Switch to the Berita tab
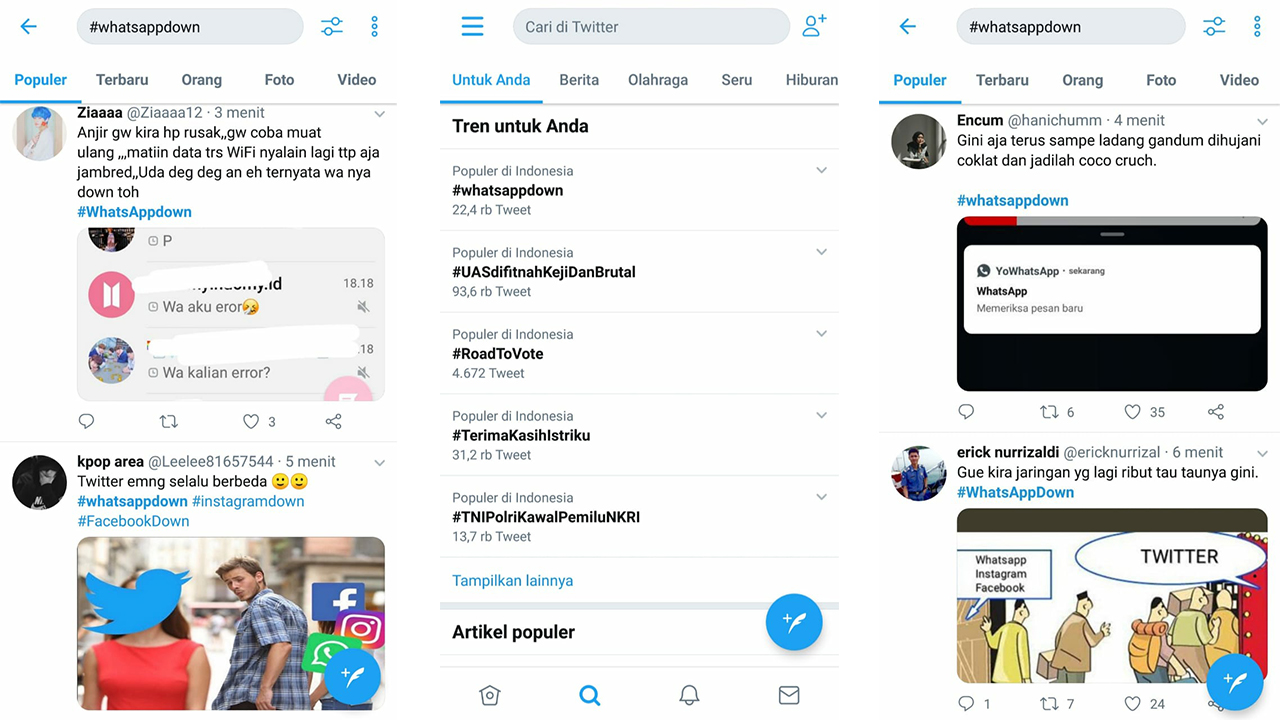Image resolution: width=1280 pixels, height=720 pixels. coord(579,80)
